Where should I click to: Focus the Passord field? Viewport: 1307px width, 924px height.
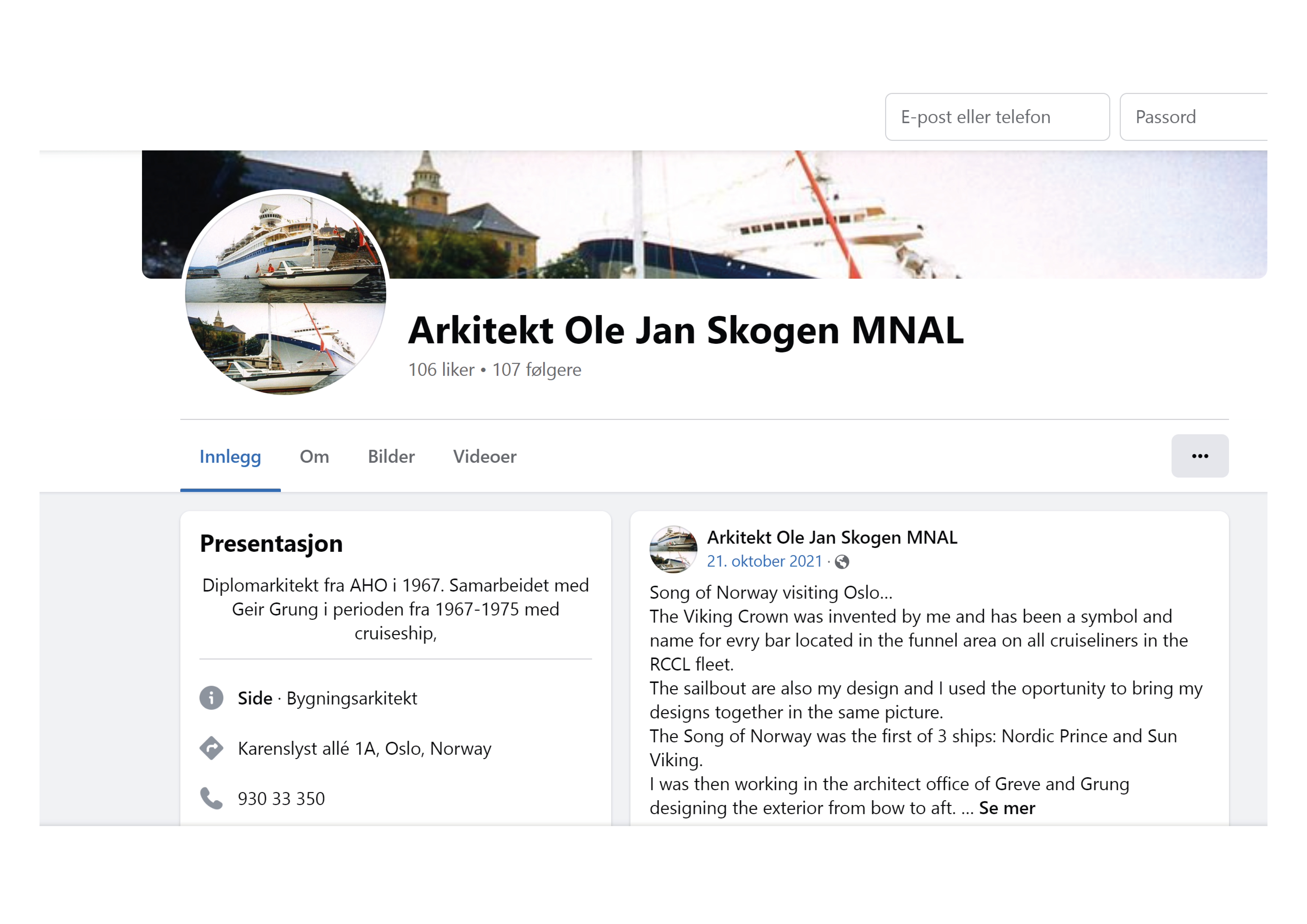tap(1193, 117)
